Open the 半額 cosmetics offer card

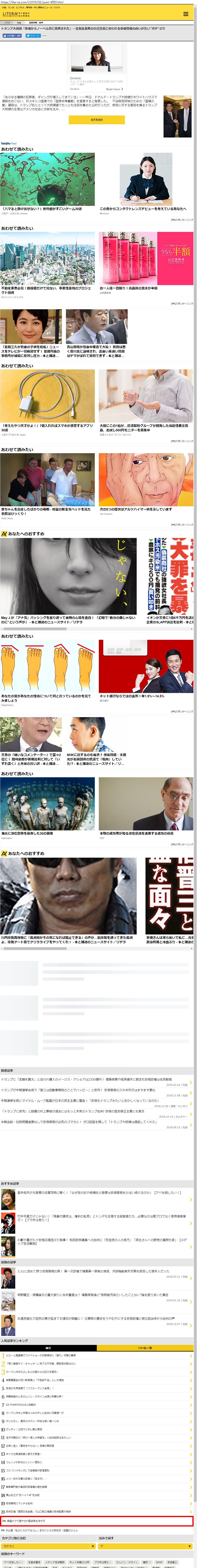146,262
